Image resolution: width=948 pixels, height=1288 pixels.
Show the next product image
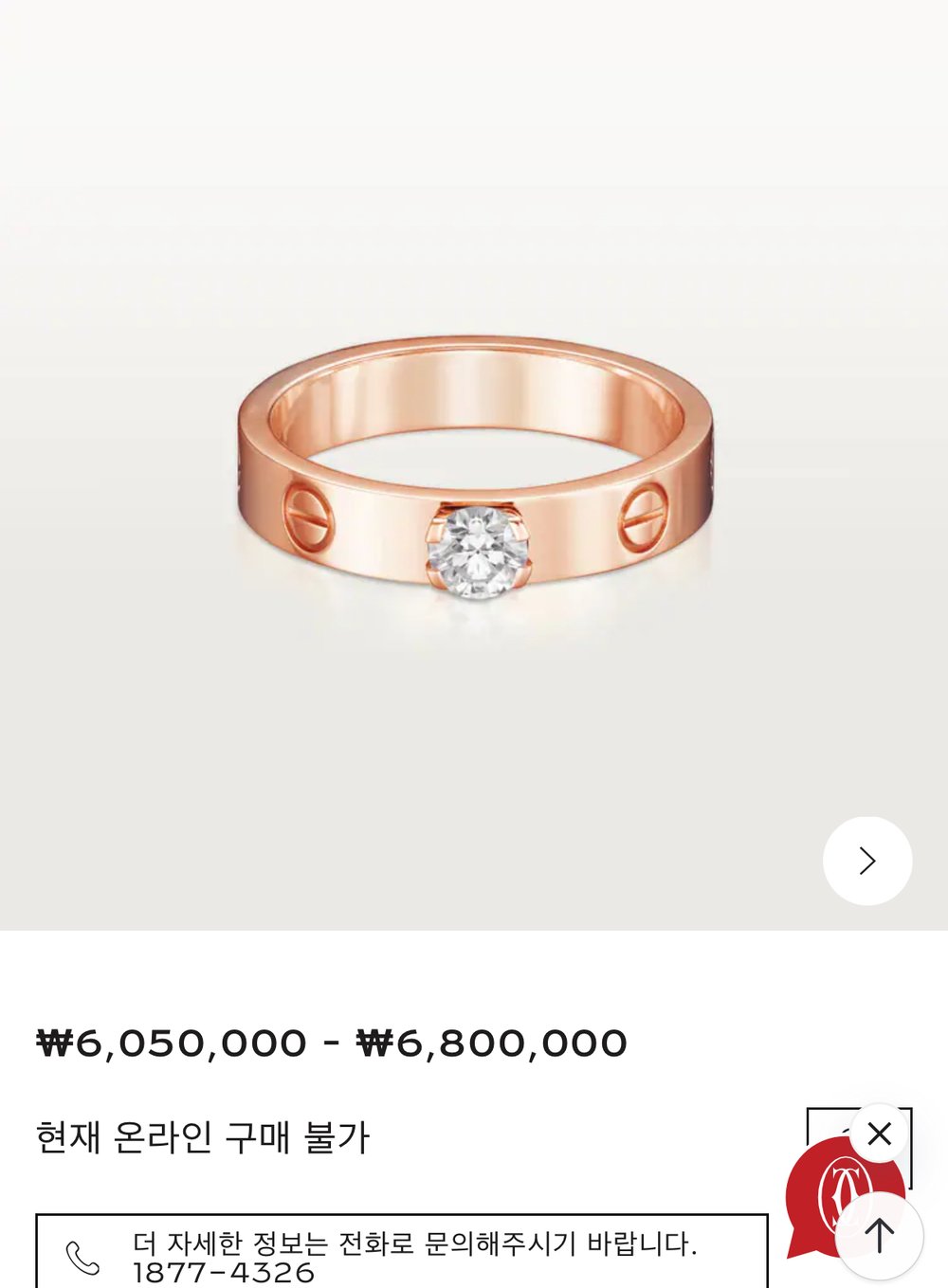(866, 861)
